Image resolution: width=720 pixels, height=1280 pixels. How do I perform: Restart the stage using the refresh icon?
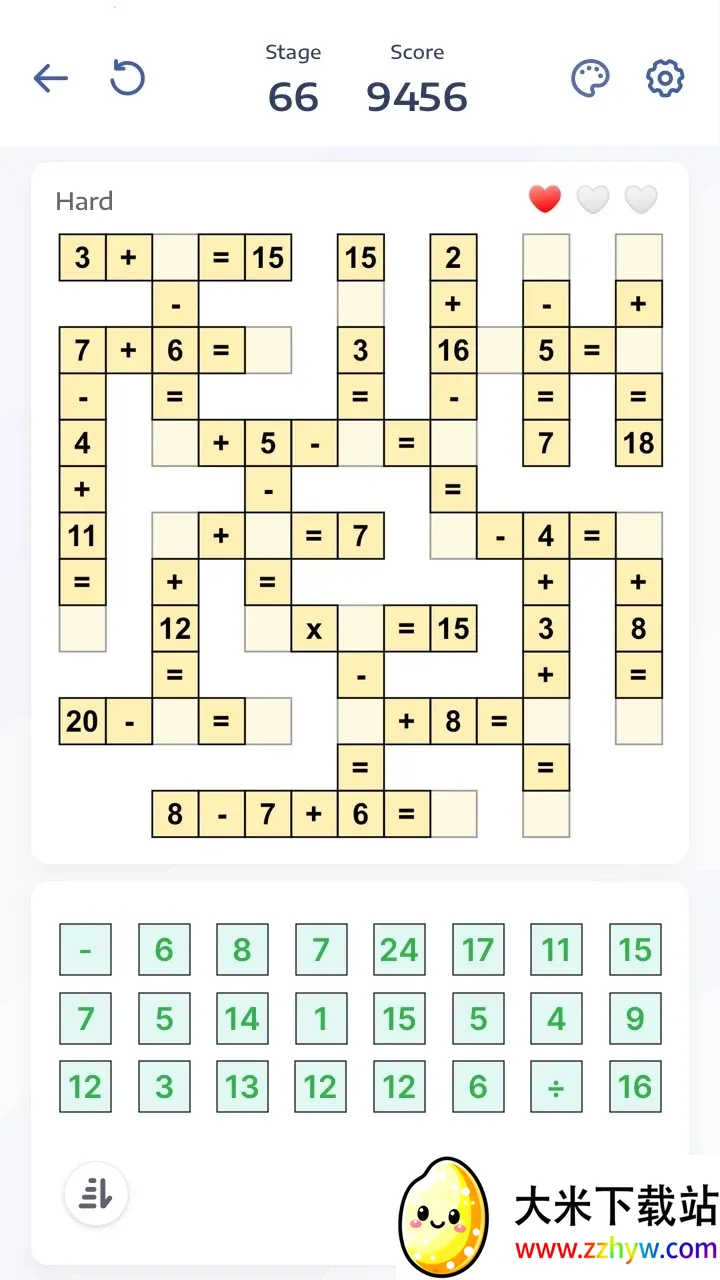127,79
